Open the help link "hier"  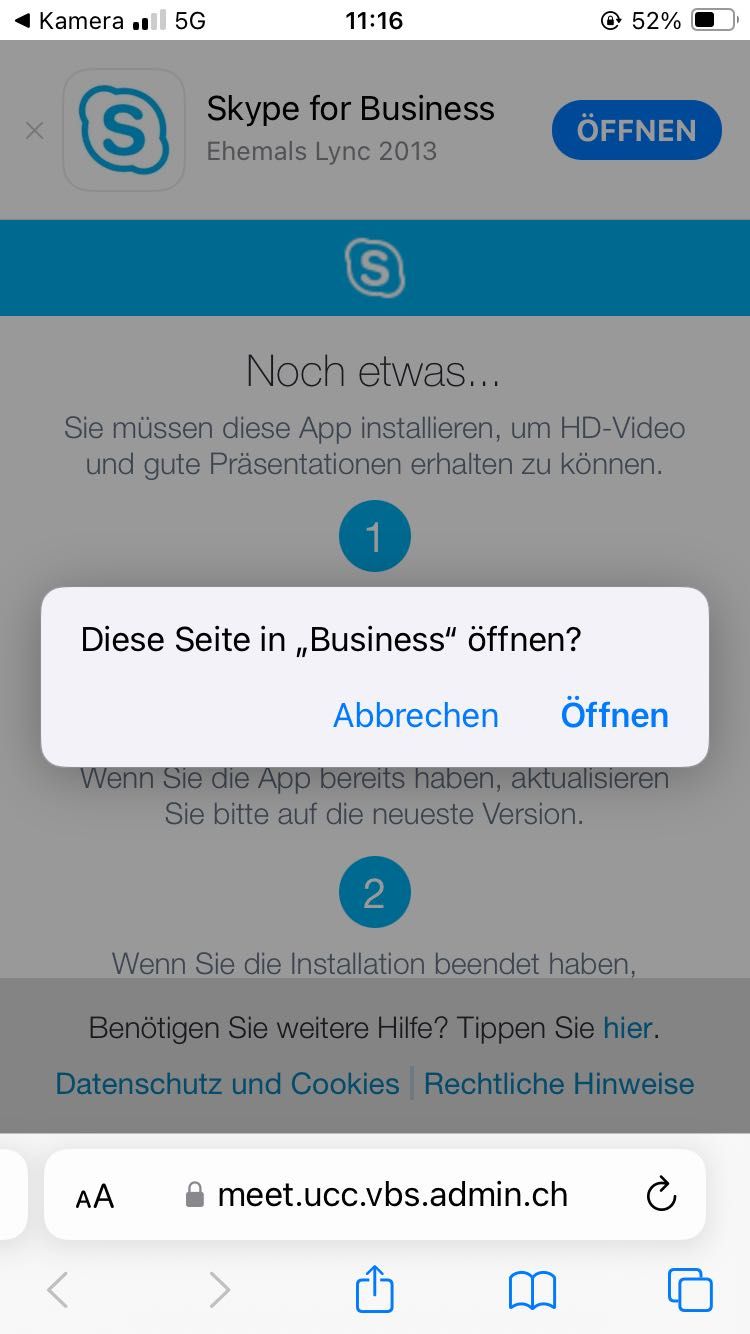(627, 1027)
